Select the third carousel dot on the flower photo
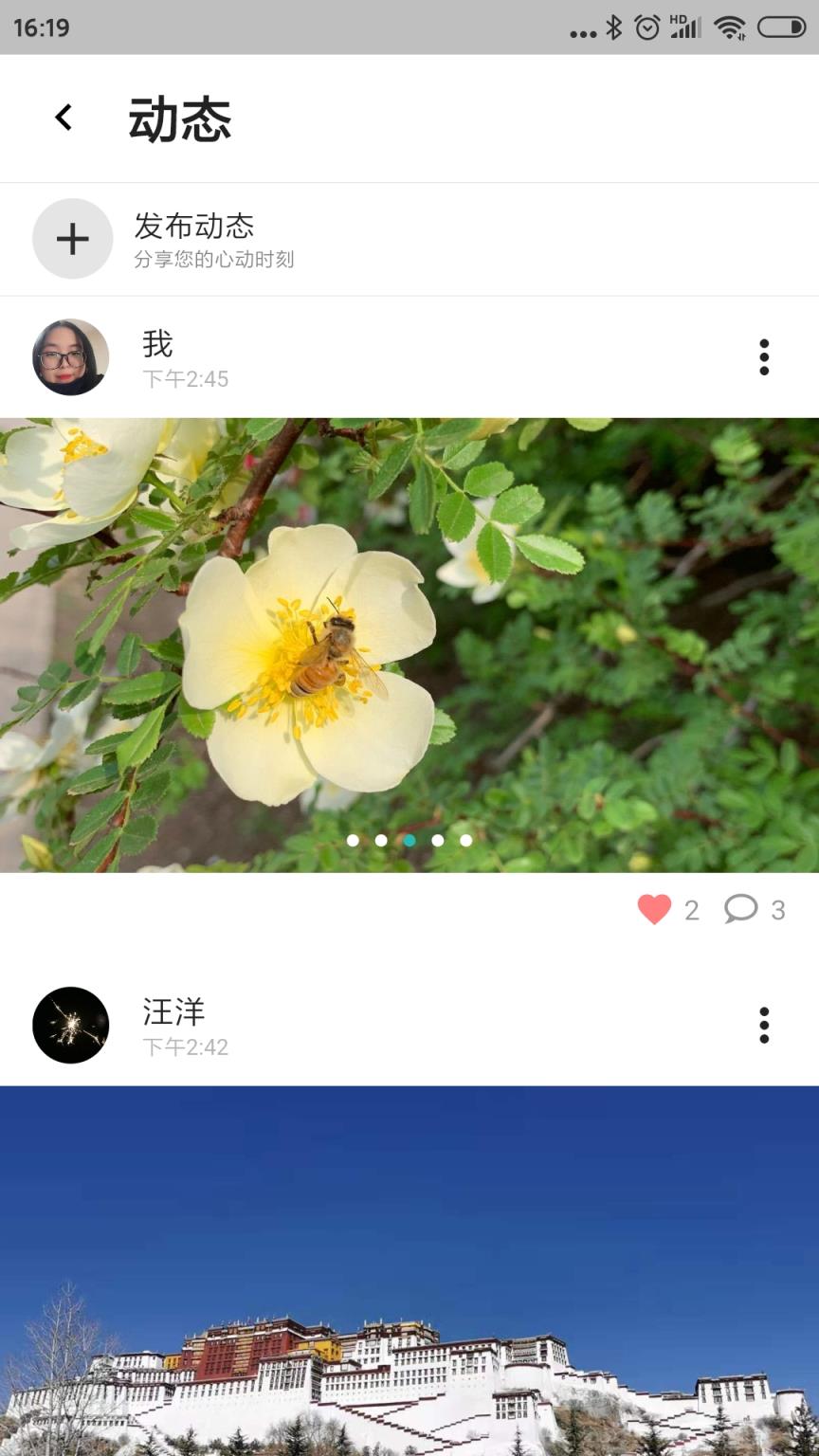Viewport: 819px width, 1456px height. pos(409,840)
